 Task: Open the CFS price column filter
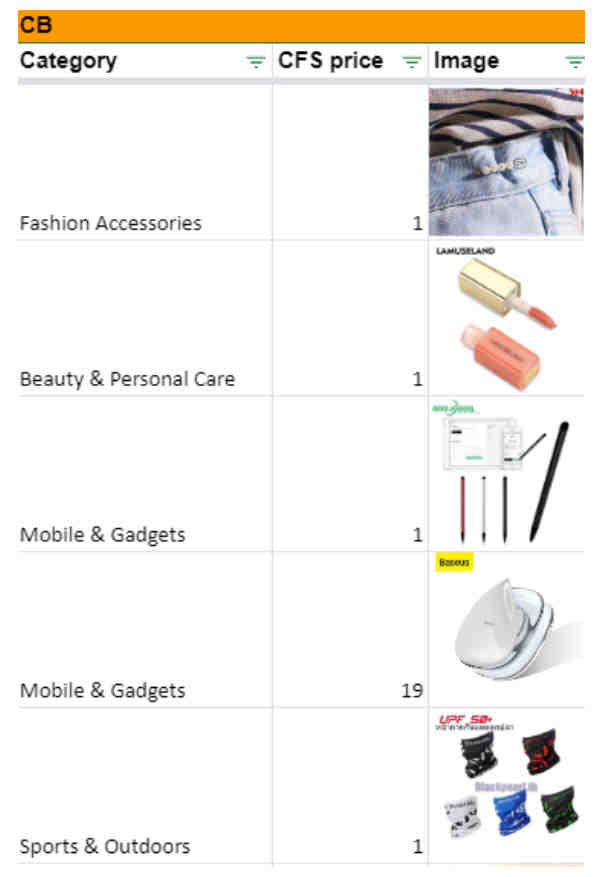411,62
